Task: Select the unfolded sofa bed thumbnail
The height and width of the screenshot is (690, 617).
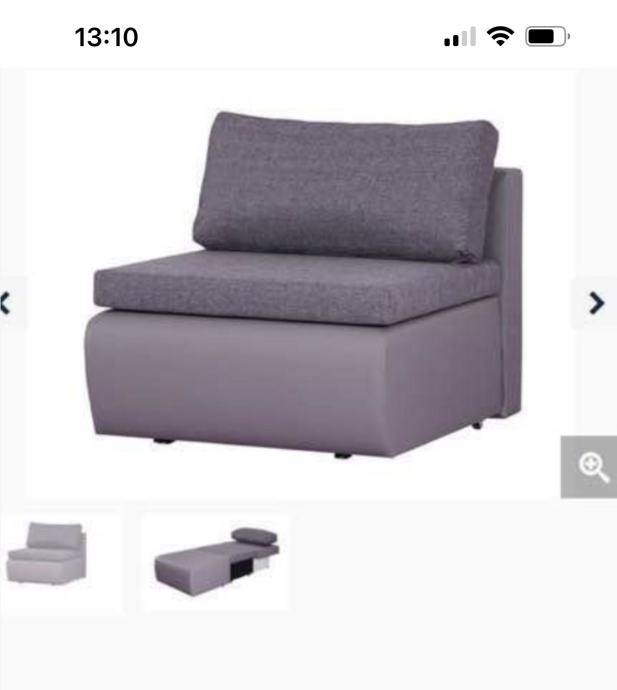Action: coord(215,560)
